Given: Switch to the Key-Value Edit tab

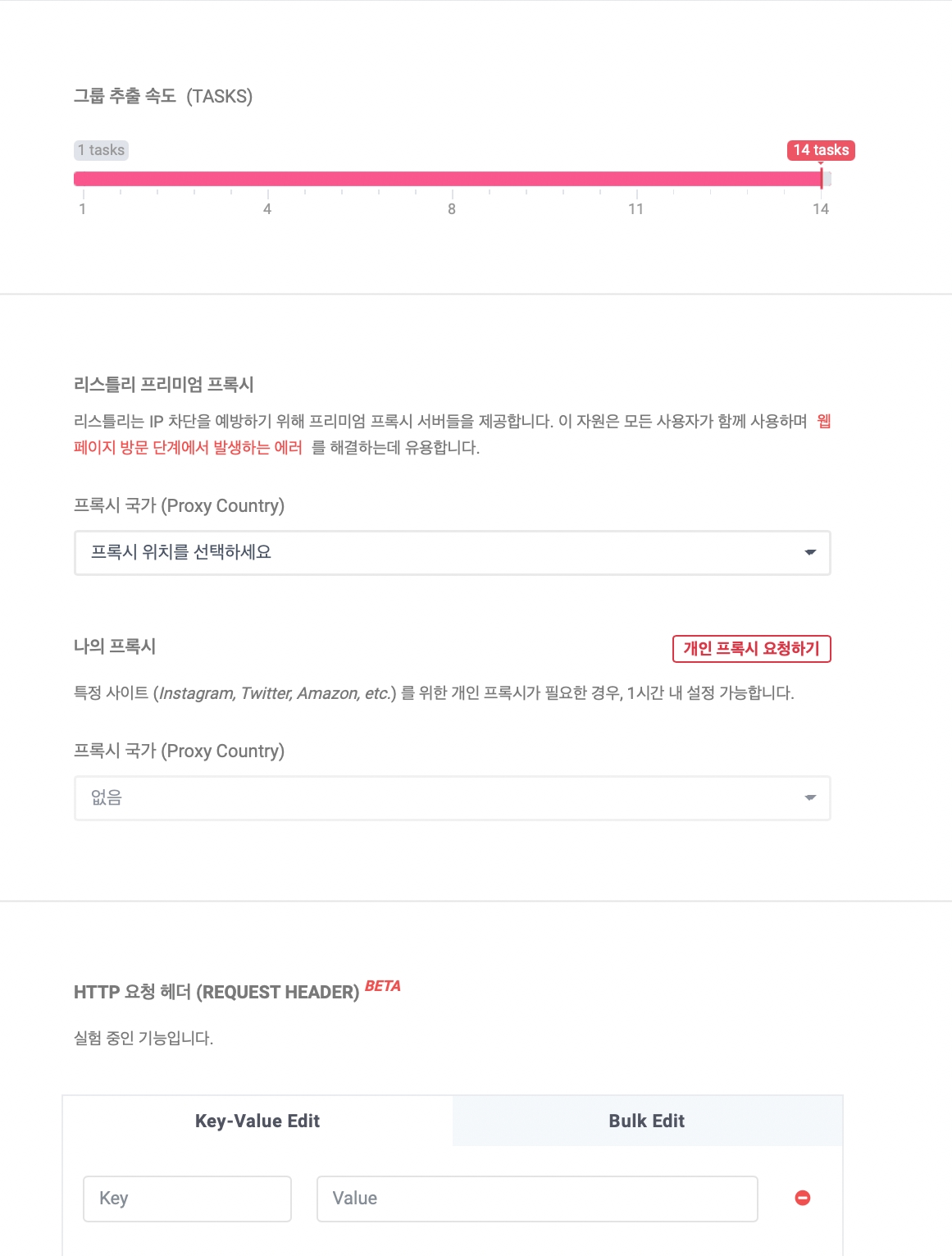Looking at the screenshot, I should tap(257, 1121).
